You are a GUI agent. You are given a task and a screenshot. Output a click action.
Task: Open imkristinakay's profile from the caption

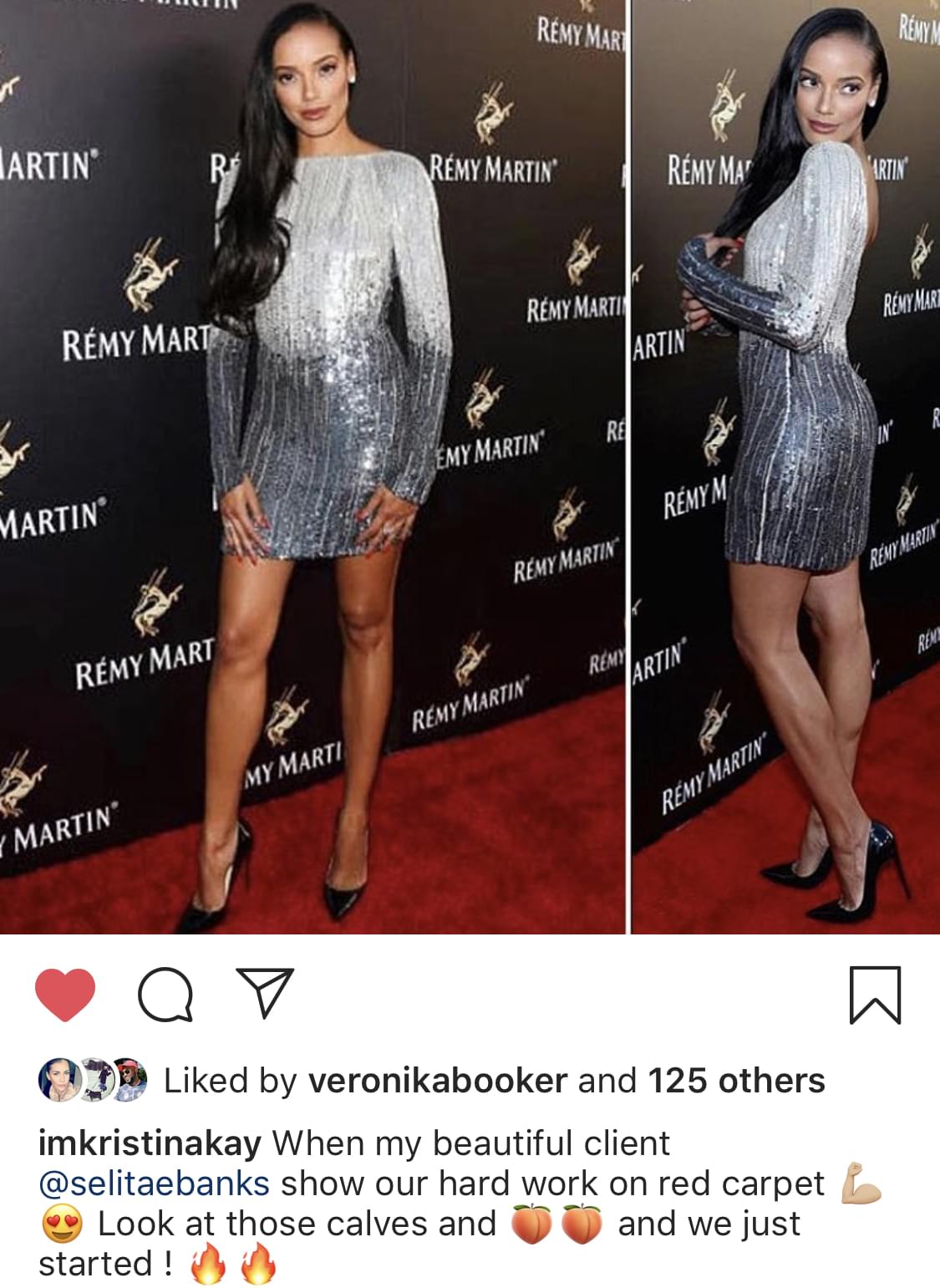[150, 1143]
